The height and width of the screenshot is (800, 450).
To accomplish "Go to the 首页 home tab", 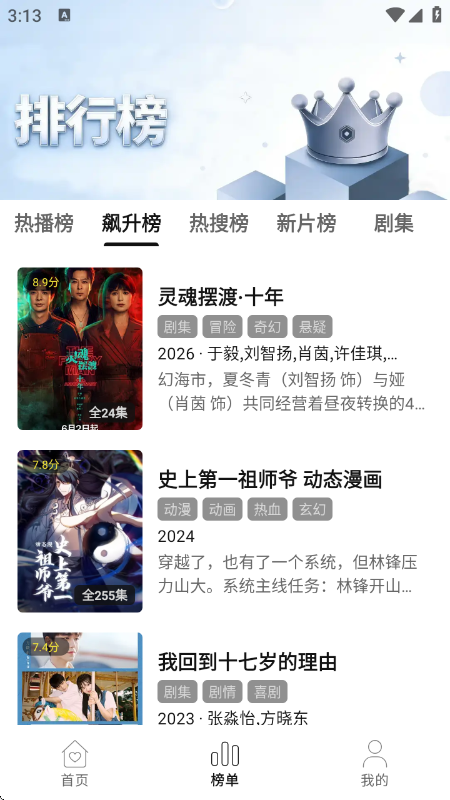I will [75, 763].
